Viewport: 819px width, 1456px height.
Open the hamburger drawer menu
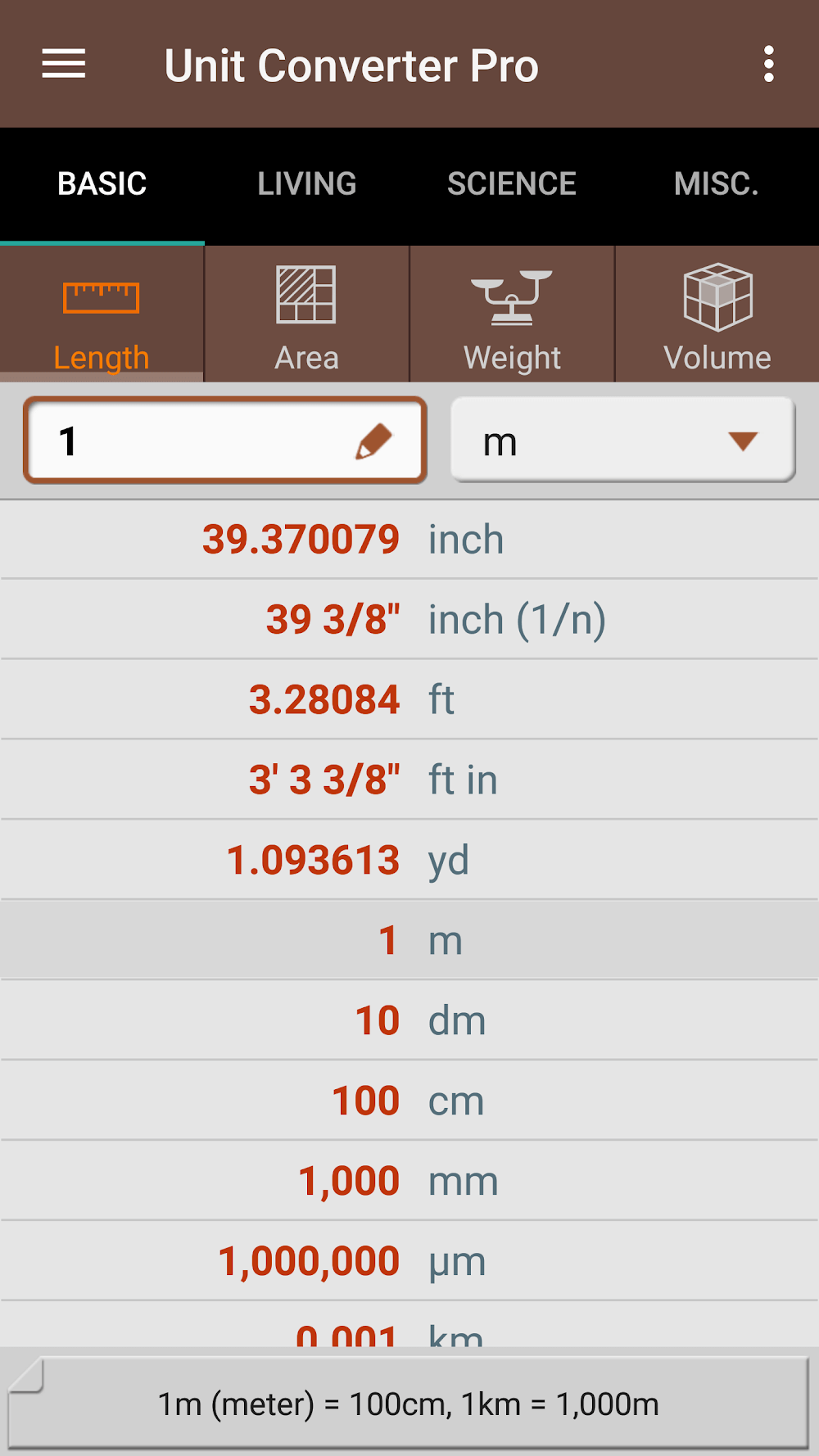coord(64,64)
